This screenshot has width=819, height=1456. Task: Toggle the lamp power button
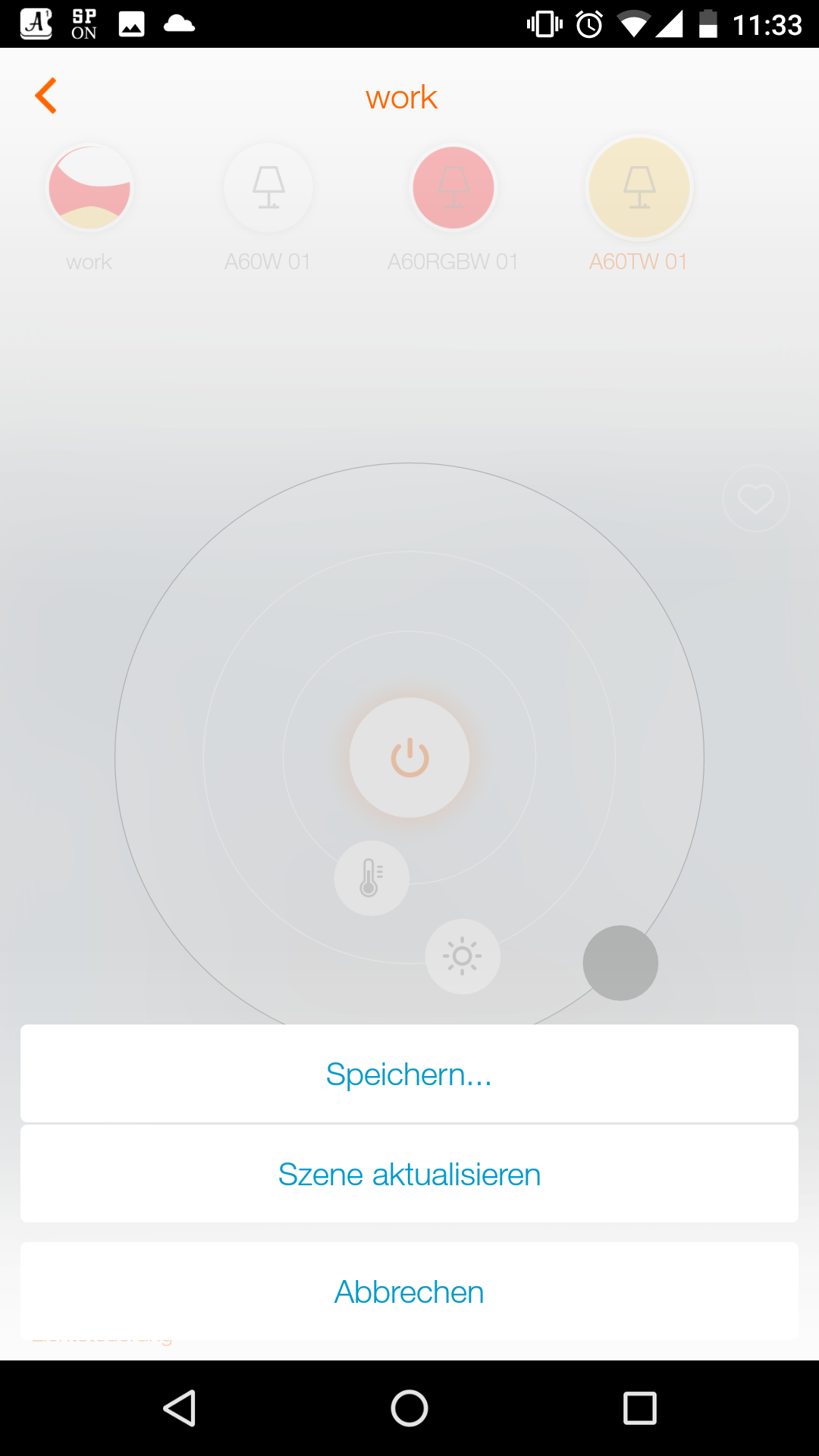click(409, 758)
